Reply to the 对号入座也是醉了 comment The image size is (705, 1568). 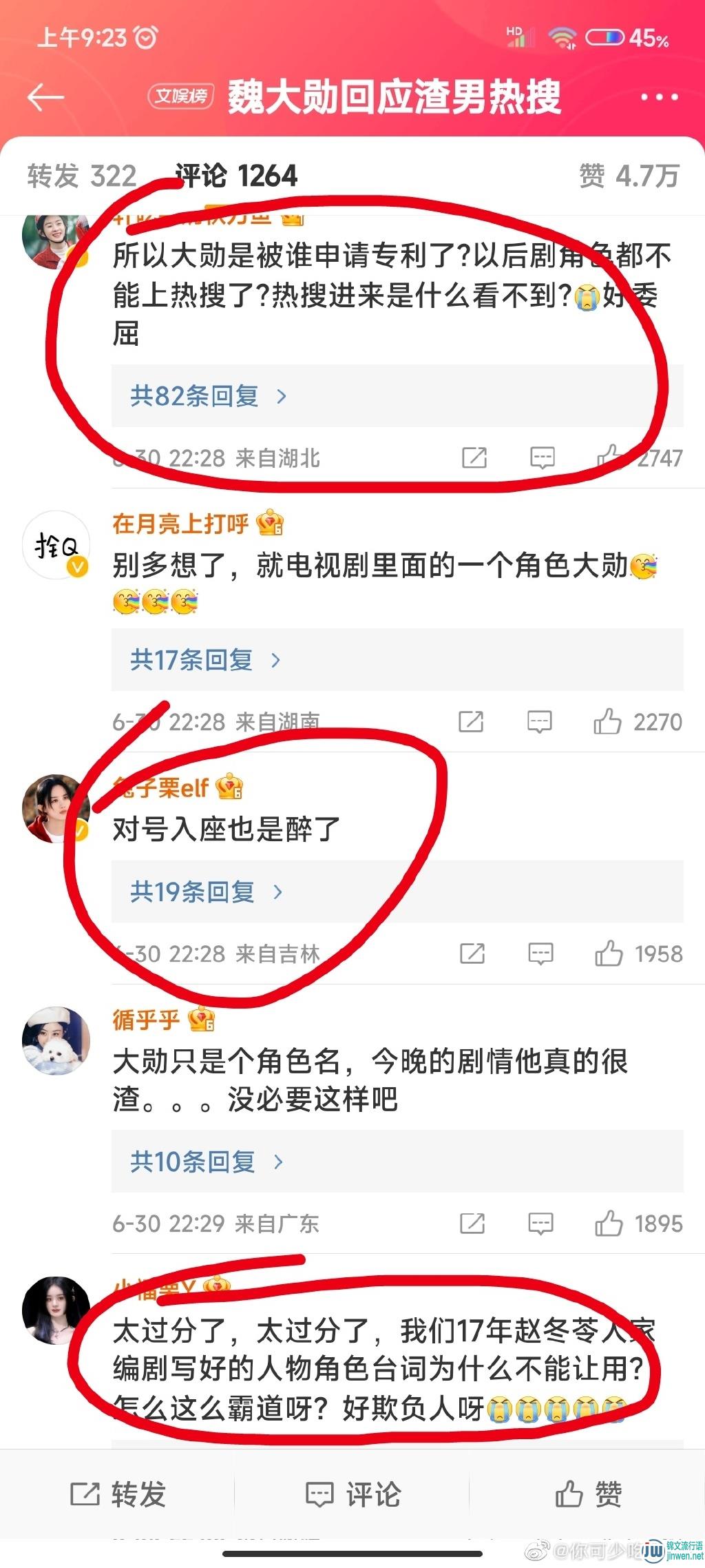click(x=540, y=954)
